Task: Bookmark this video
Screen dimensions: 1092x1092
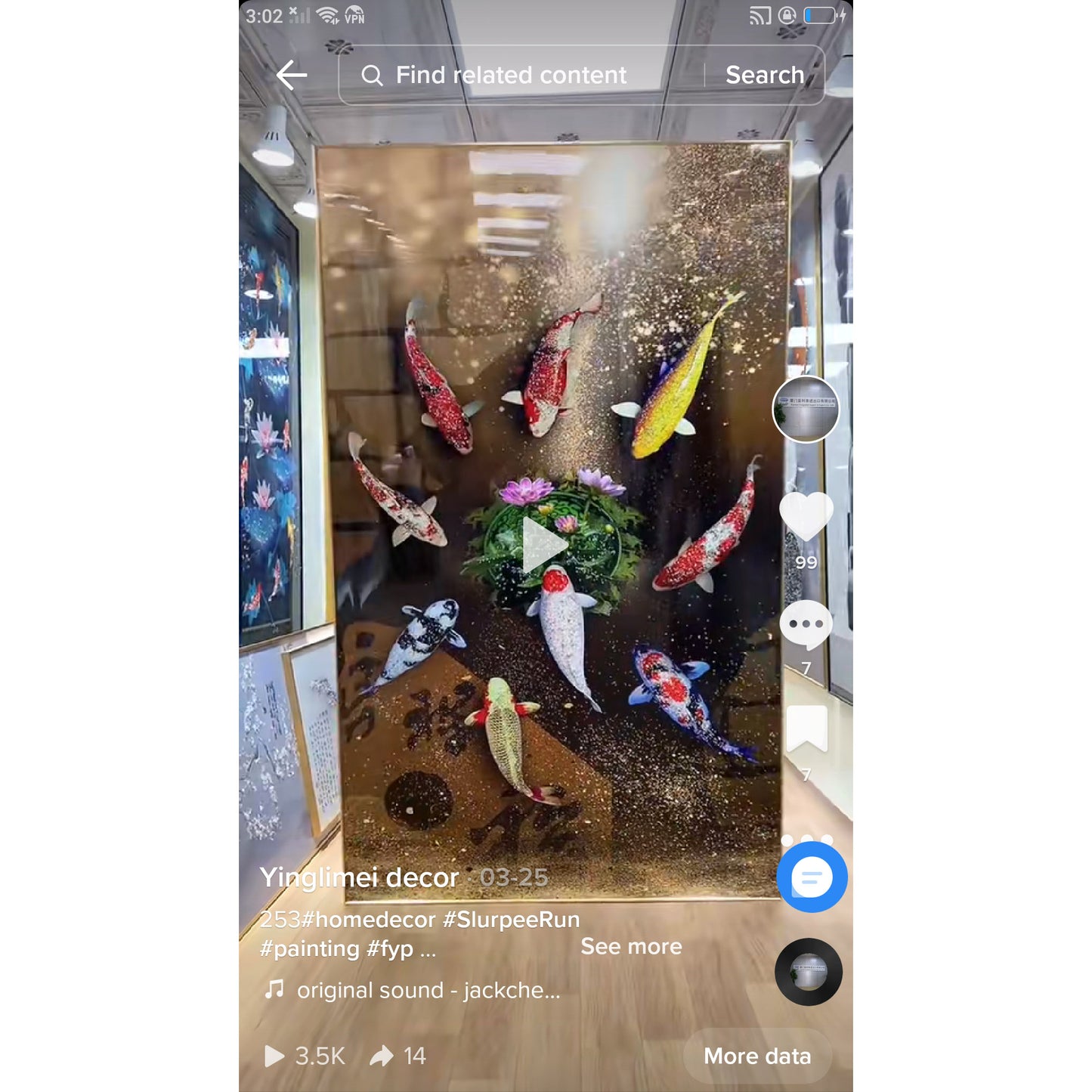Action: coord(806,729)
